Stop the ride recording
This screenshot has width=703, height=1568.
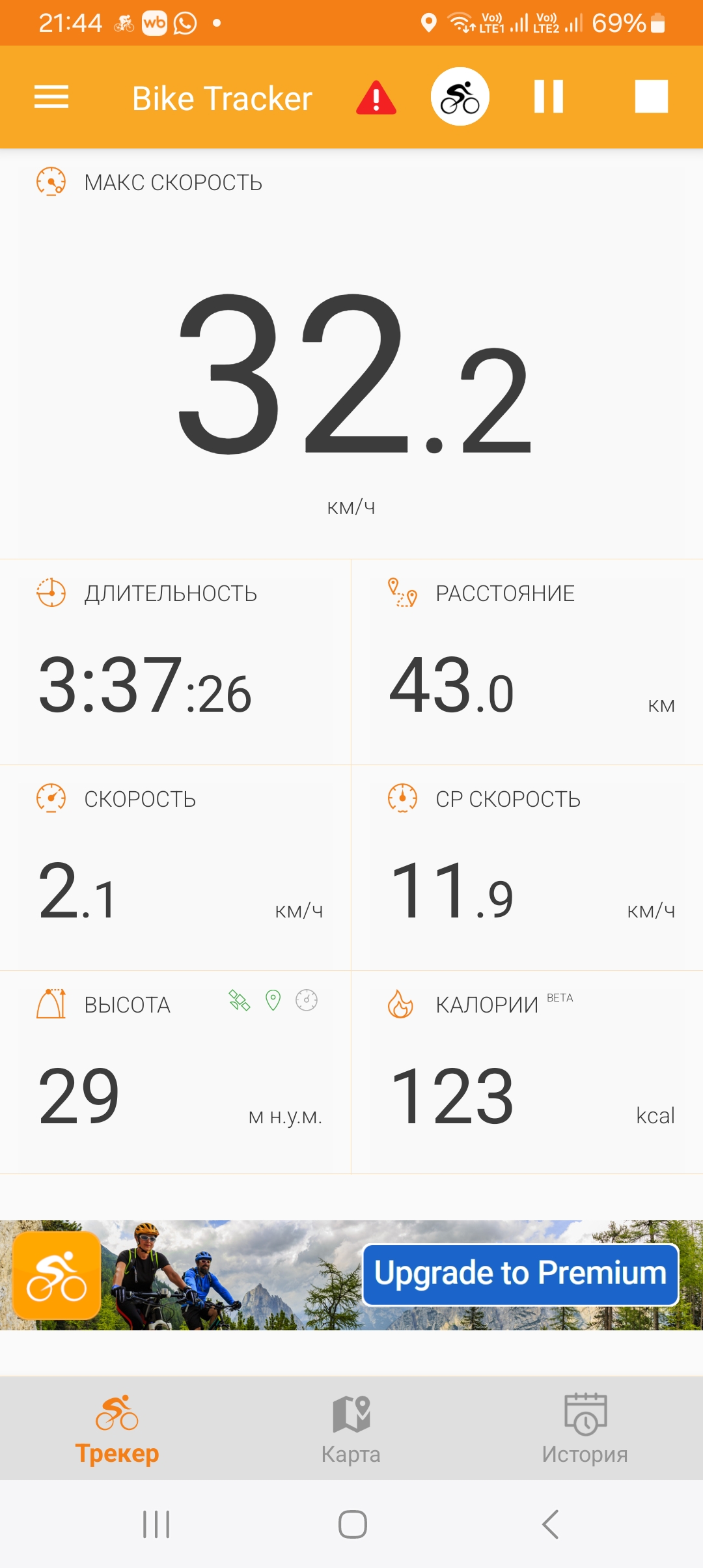[x=652, y=96]
